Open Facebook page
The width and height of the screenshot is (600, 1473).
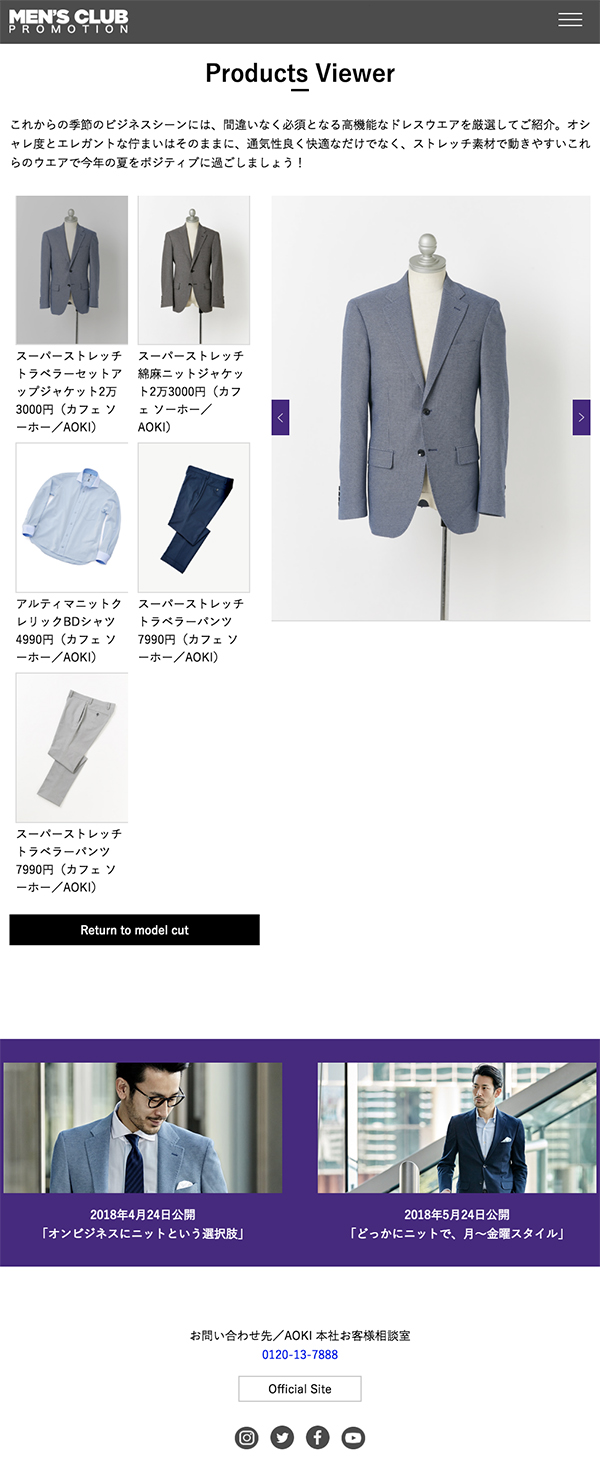coord(317,1438)
